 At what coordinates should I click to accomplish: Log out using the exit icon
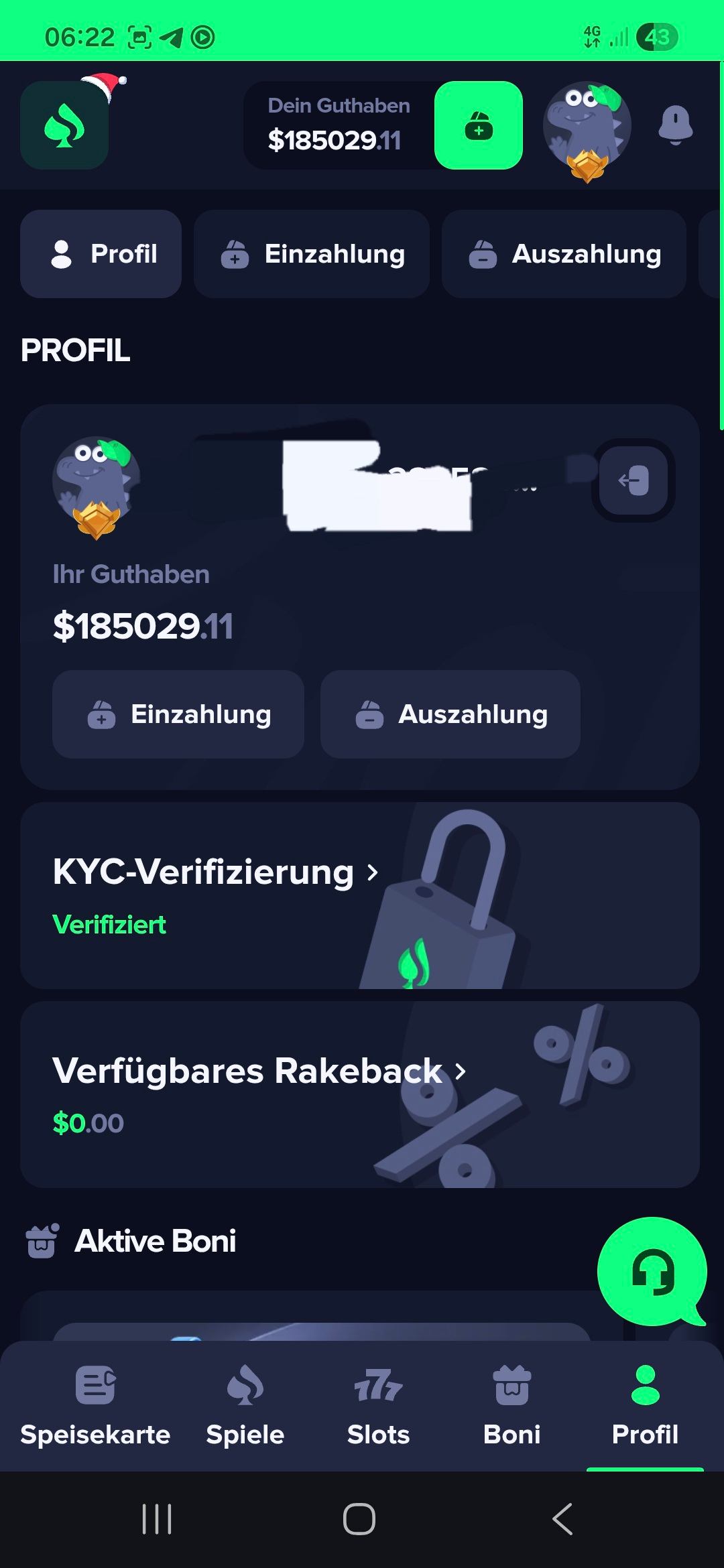pyautogui.click(x=633, y=480)
